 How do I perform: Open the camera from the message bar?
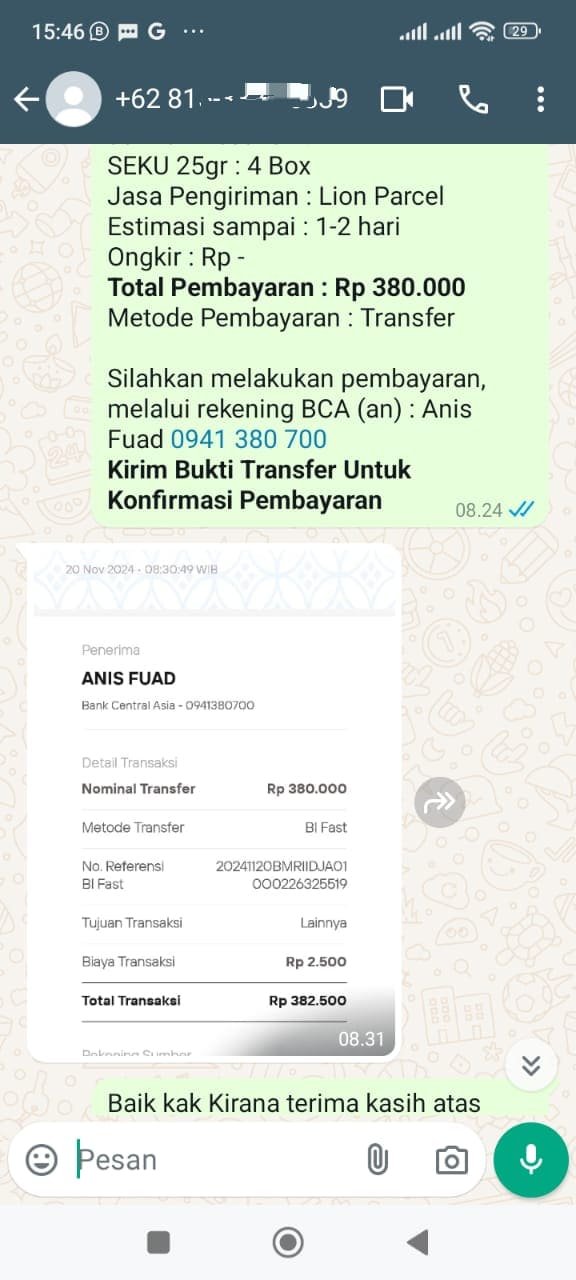(452, 1160)
